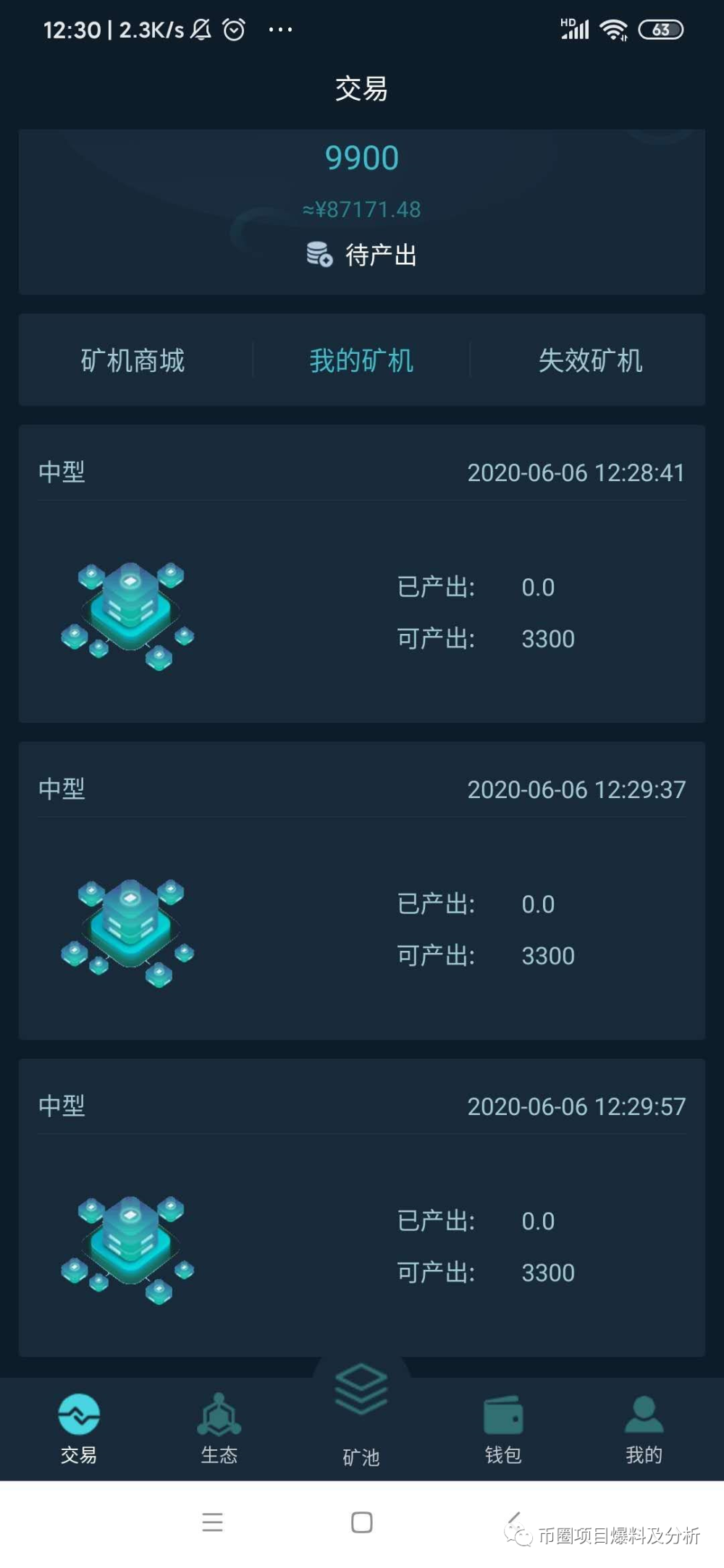Go to the 交易 bottom tab
Screen dimensions: 724x1568
79,1429
